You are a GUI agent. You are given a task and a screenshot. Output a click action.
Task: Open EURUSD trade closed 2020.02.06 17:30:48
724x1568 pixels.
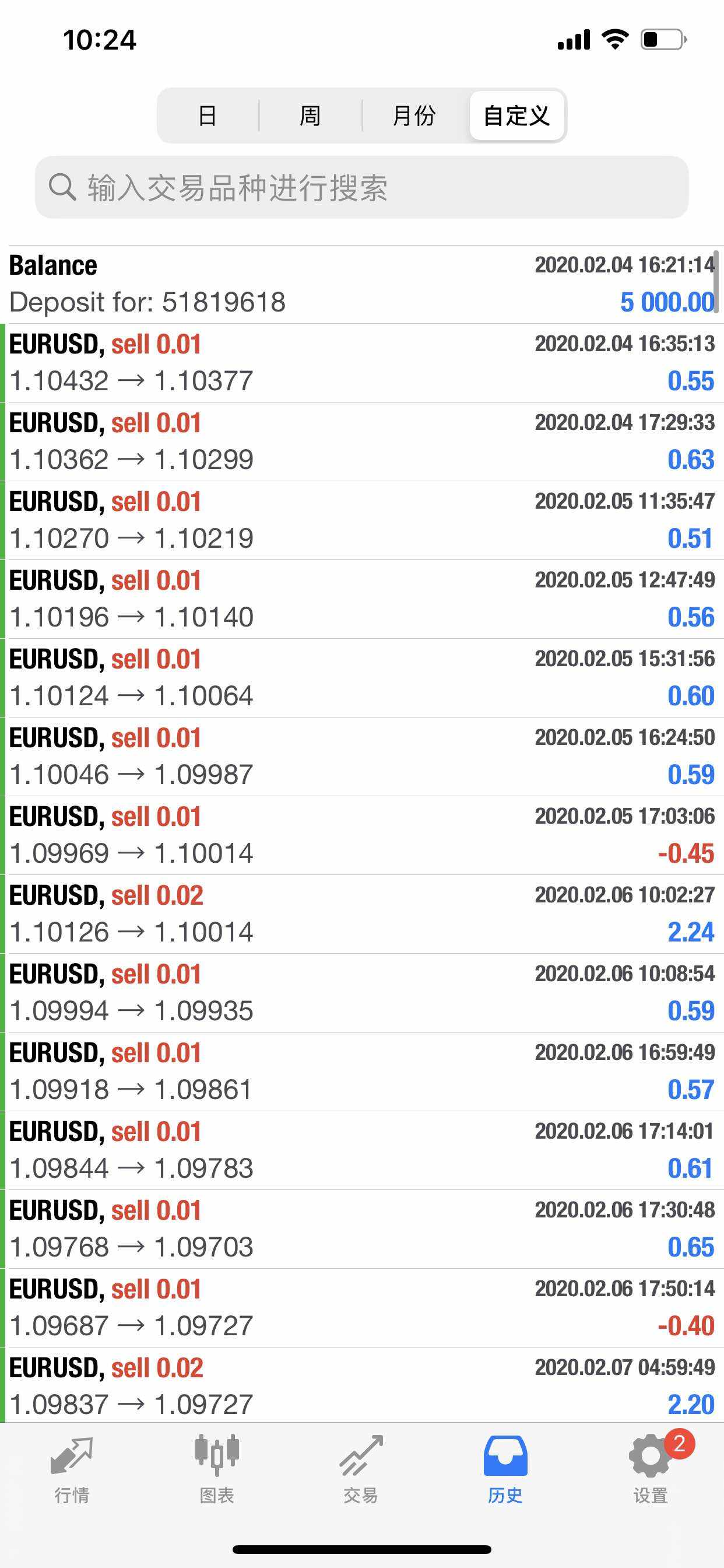click(x=362, y=1229)
